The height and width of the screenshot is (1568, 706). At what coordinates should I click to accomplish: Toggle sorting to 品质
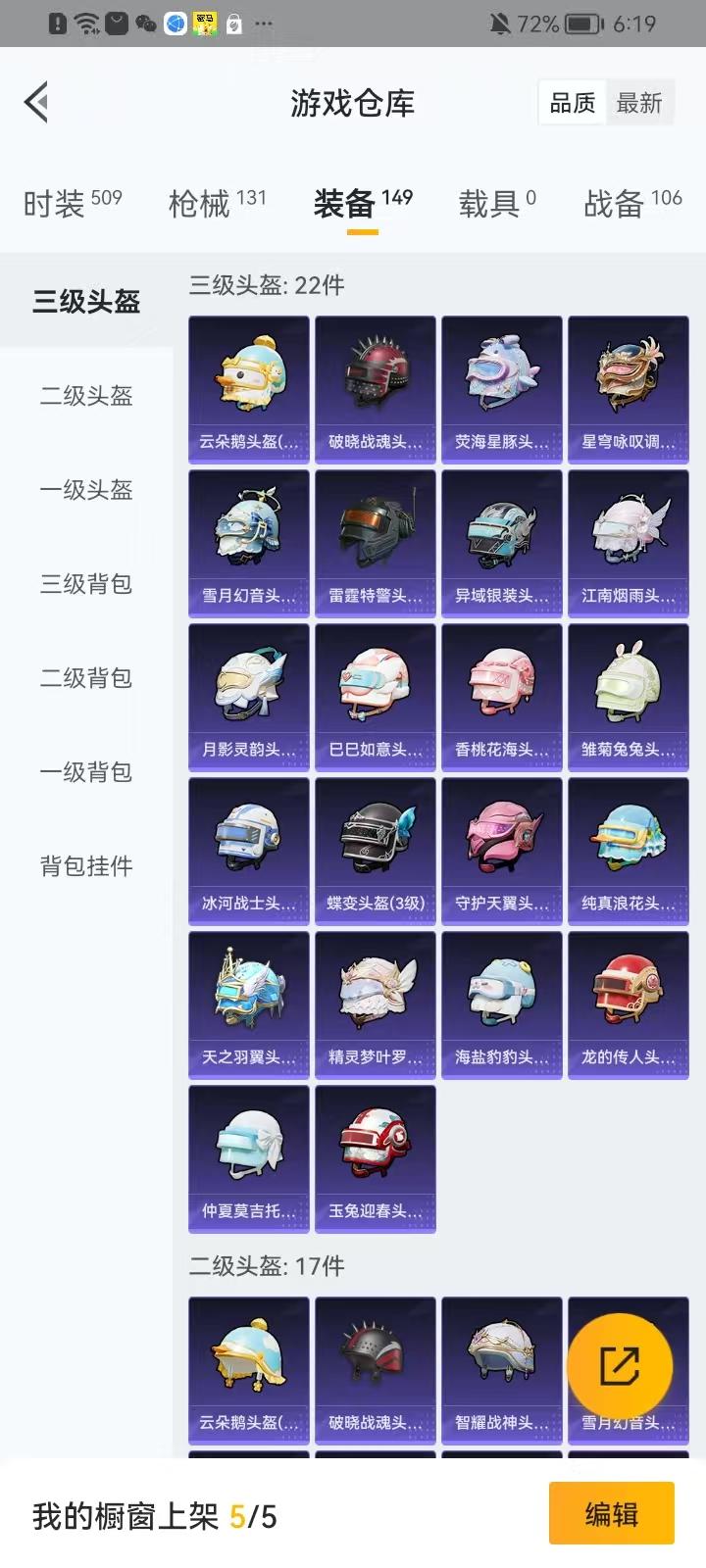570,102
